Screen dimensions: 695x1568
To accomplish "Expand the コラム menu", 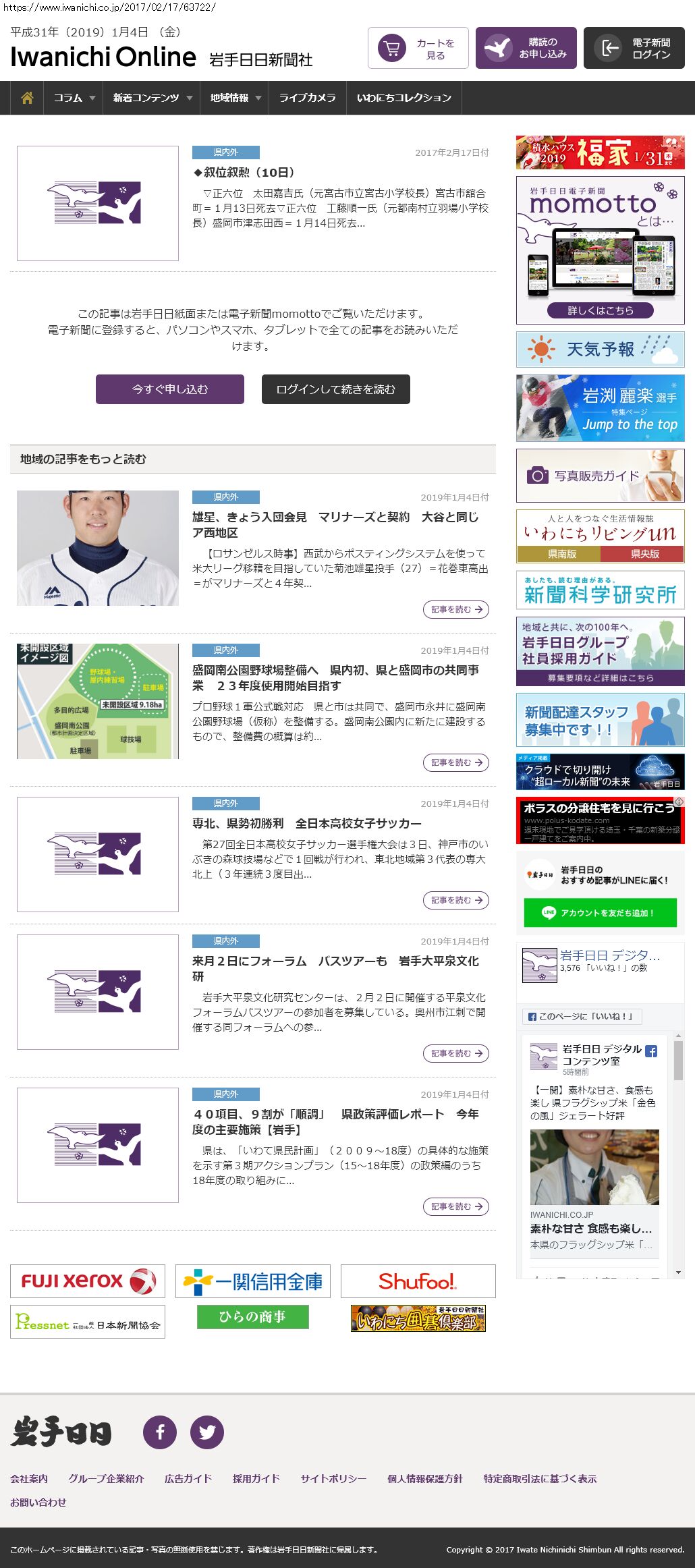I will pyautogui.click(x=74, y=98).
